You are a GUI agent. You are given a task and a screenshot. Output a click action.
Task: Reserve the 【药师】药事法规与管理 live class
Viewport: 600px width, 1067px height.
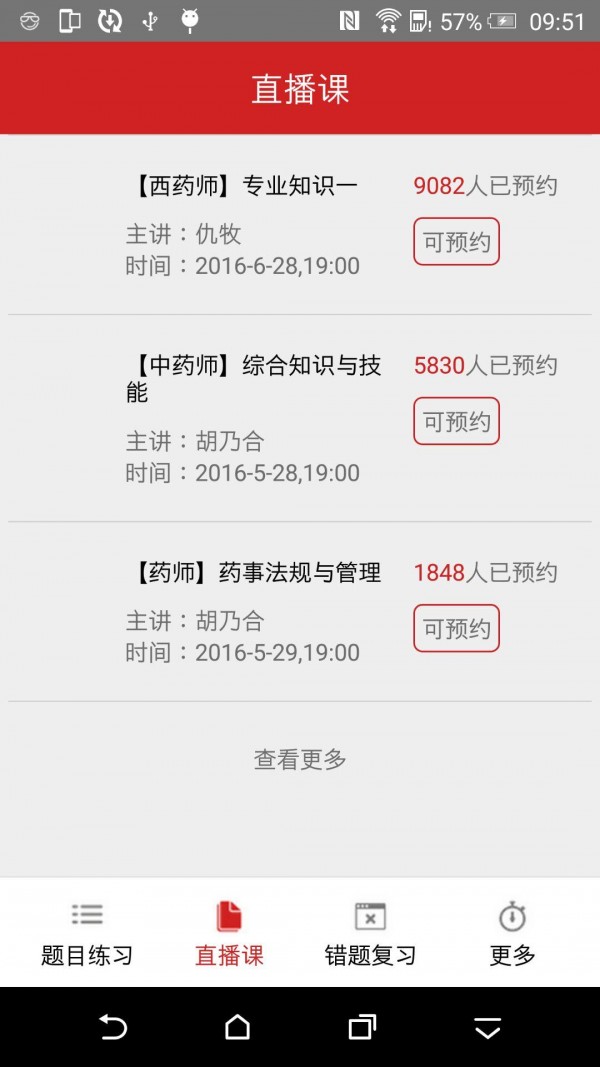456,629
